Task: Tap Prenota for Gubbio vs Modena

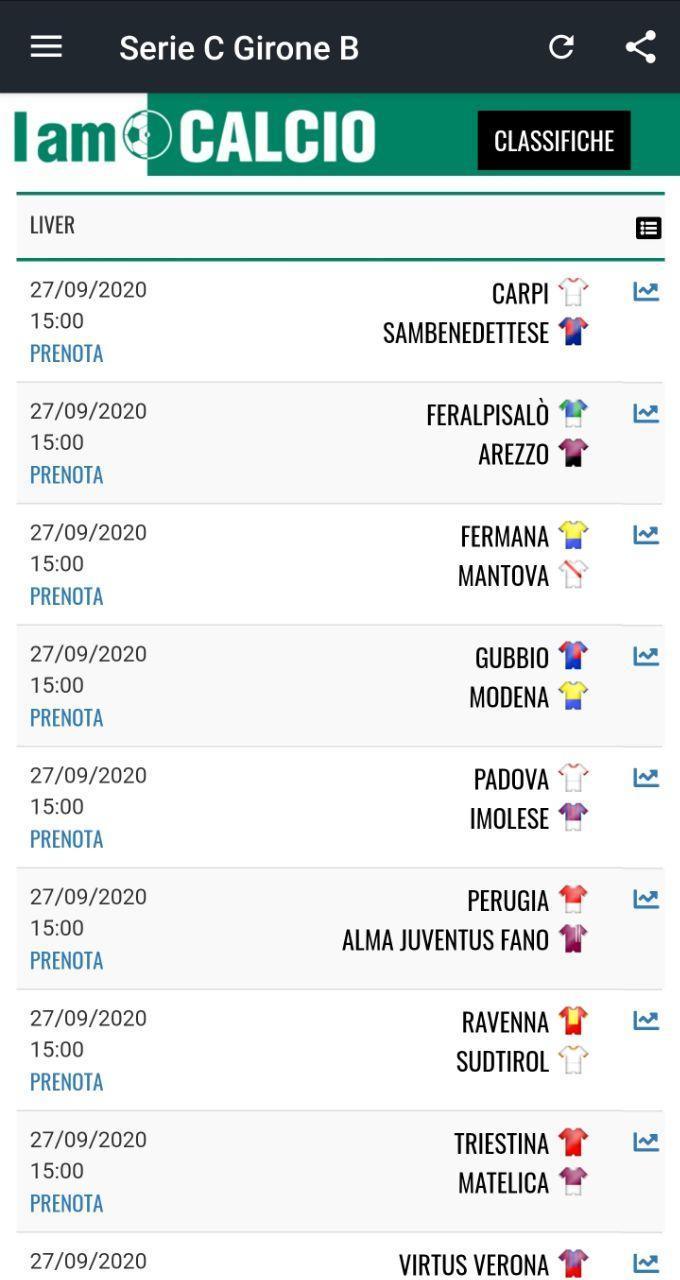Action: click(66, 718)
